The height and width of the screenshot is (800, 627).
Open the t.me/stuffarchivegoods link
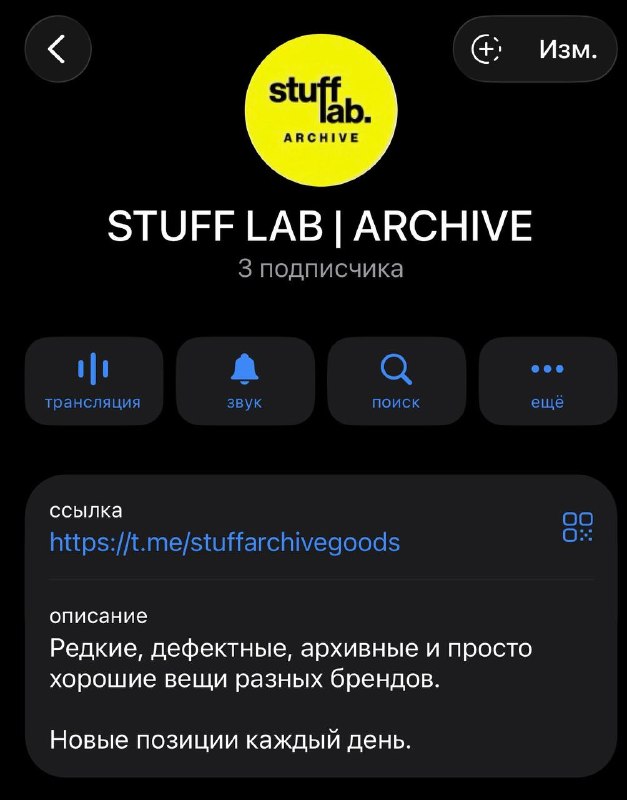(x=224, y=542)
